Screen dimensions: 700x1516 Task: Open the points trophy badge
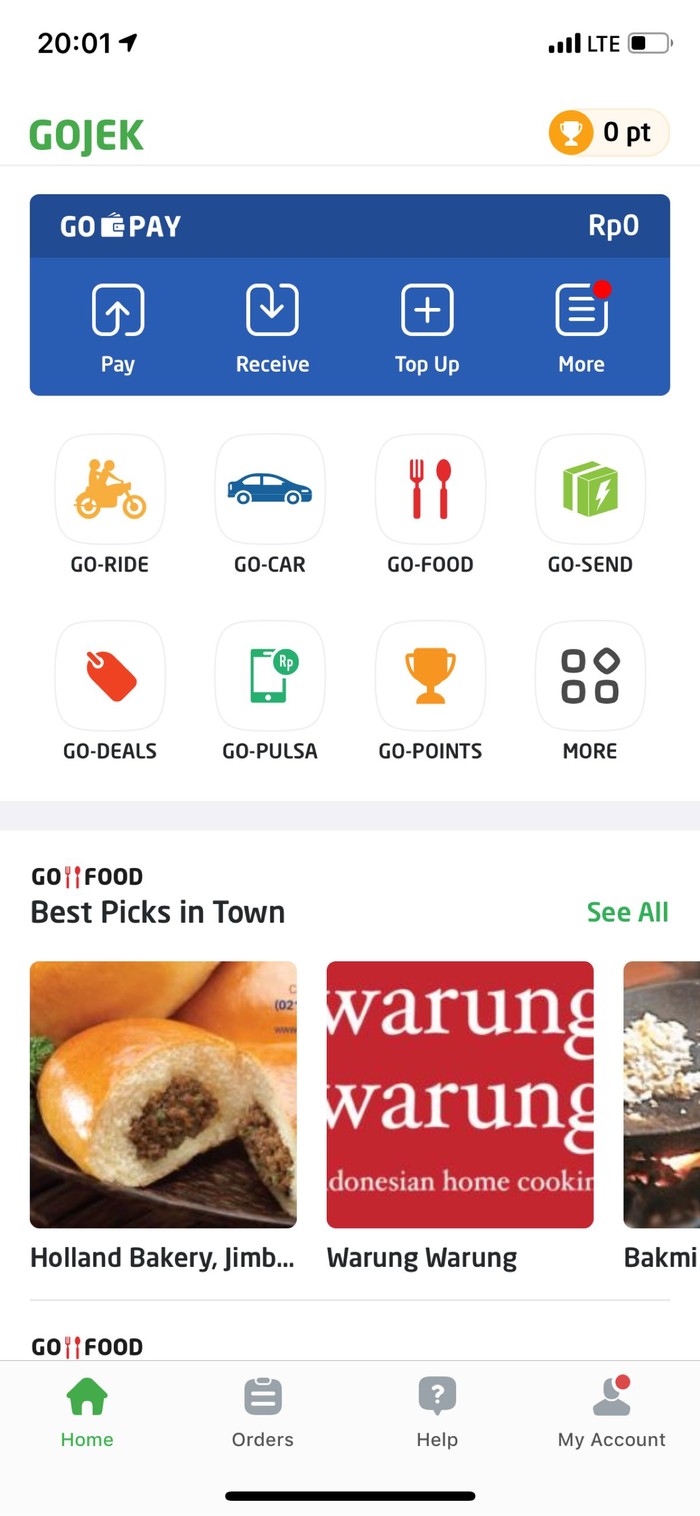tap(608, 132)
